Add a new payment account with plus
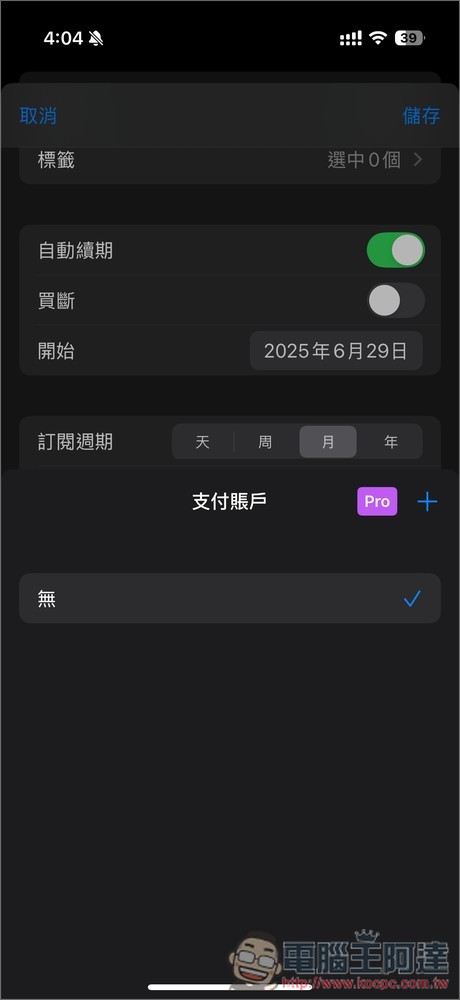Viewport: 460px width, 1000px height. click(427, 502)
